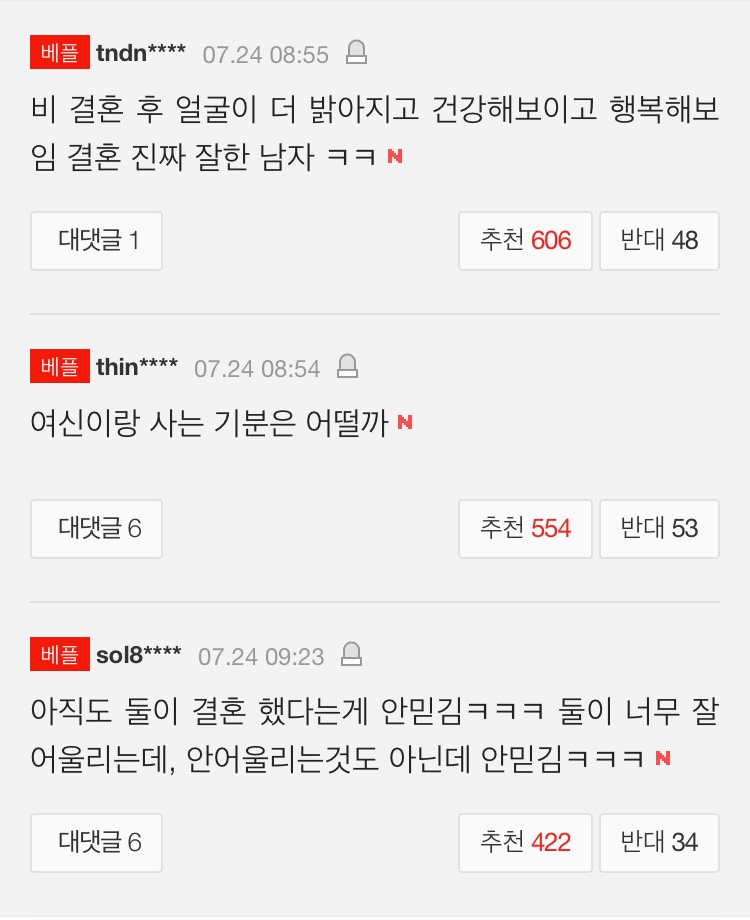Flag sol8****'s comment with the siren icon
Screen dimensions: 750x920
(x=351, y=655)
